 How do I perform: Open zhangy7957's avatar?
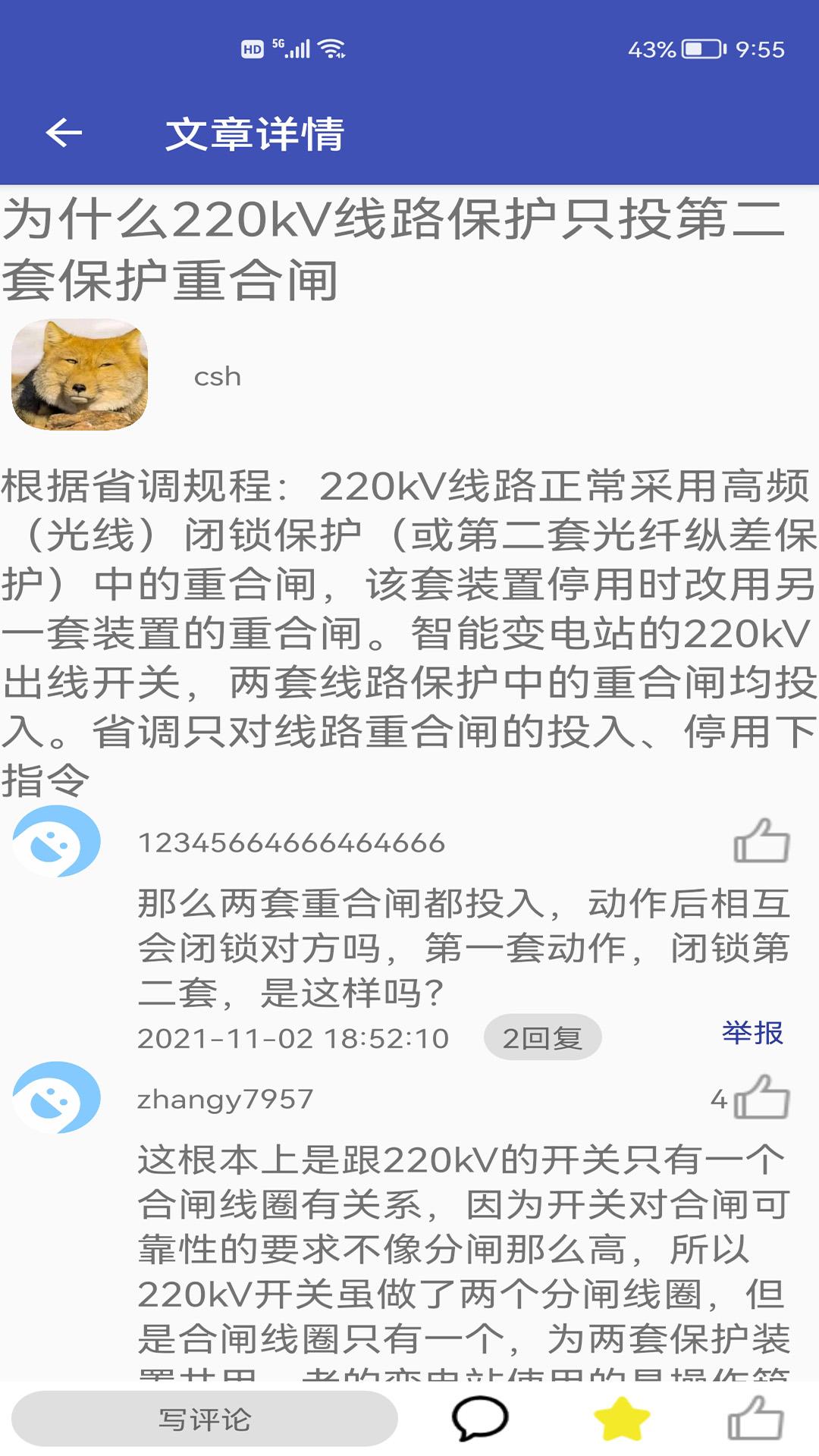(56, 1097)
